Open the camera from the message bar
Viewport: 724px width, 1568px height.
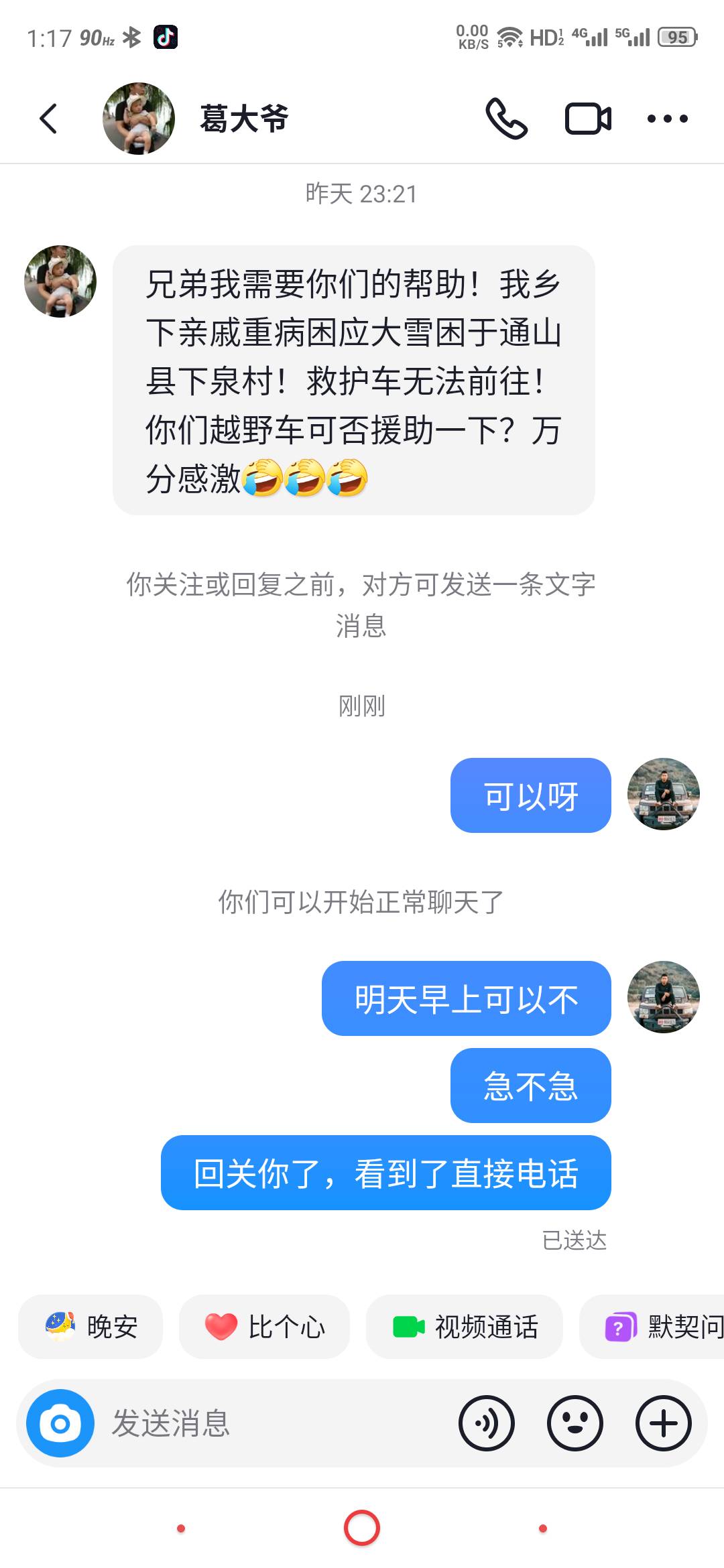click(60, 1423)
